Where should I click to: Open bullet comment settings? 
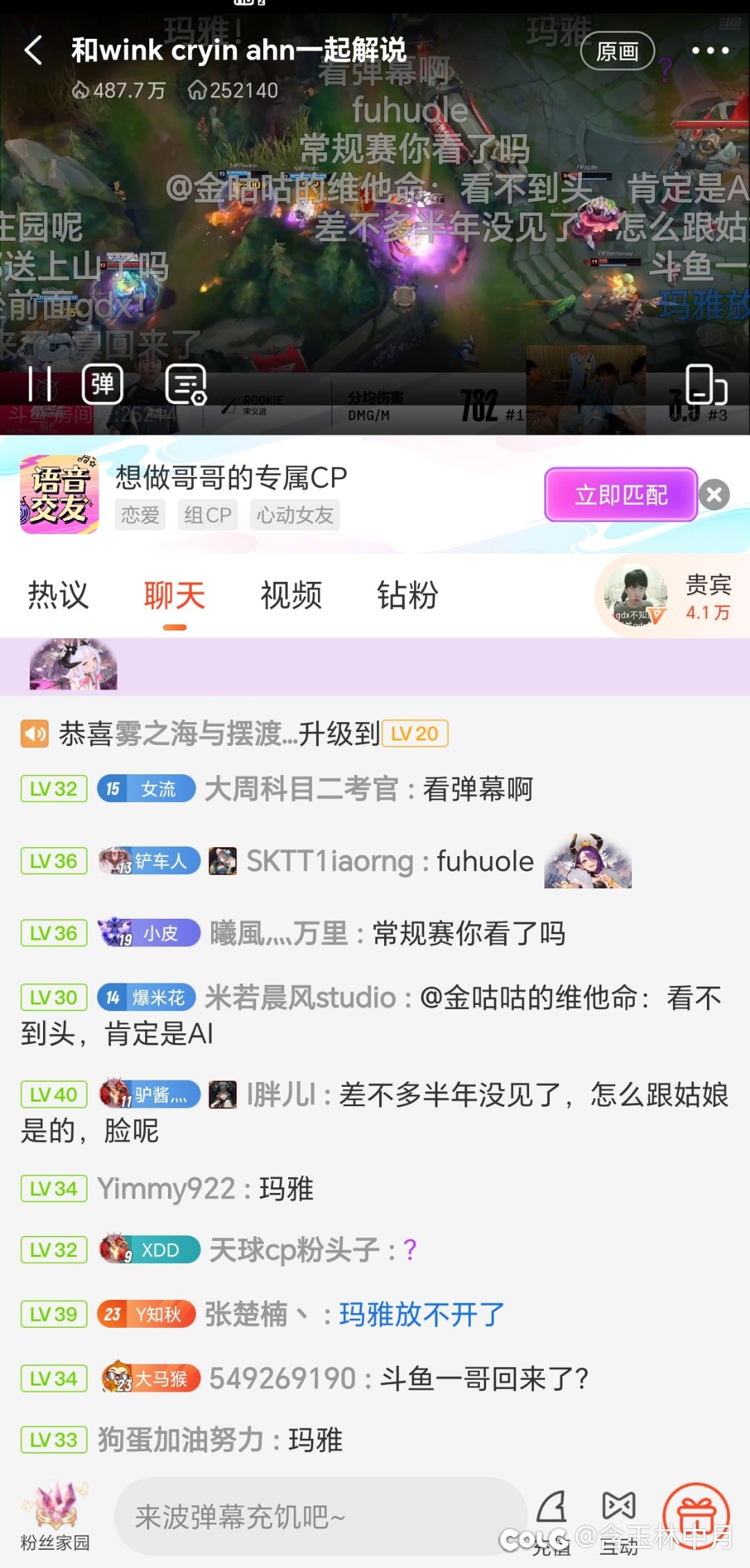pyautogui.click(x=186, y=383)
